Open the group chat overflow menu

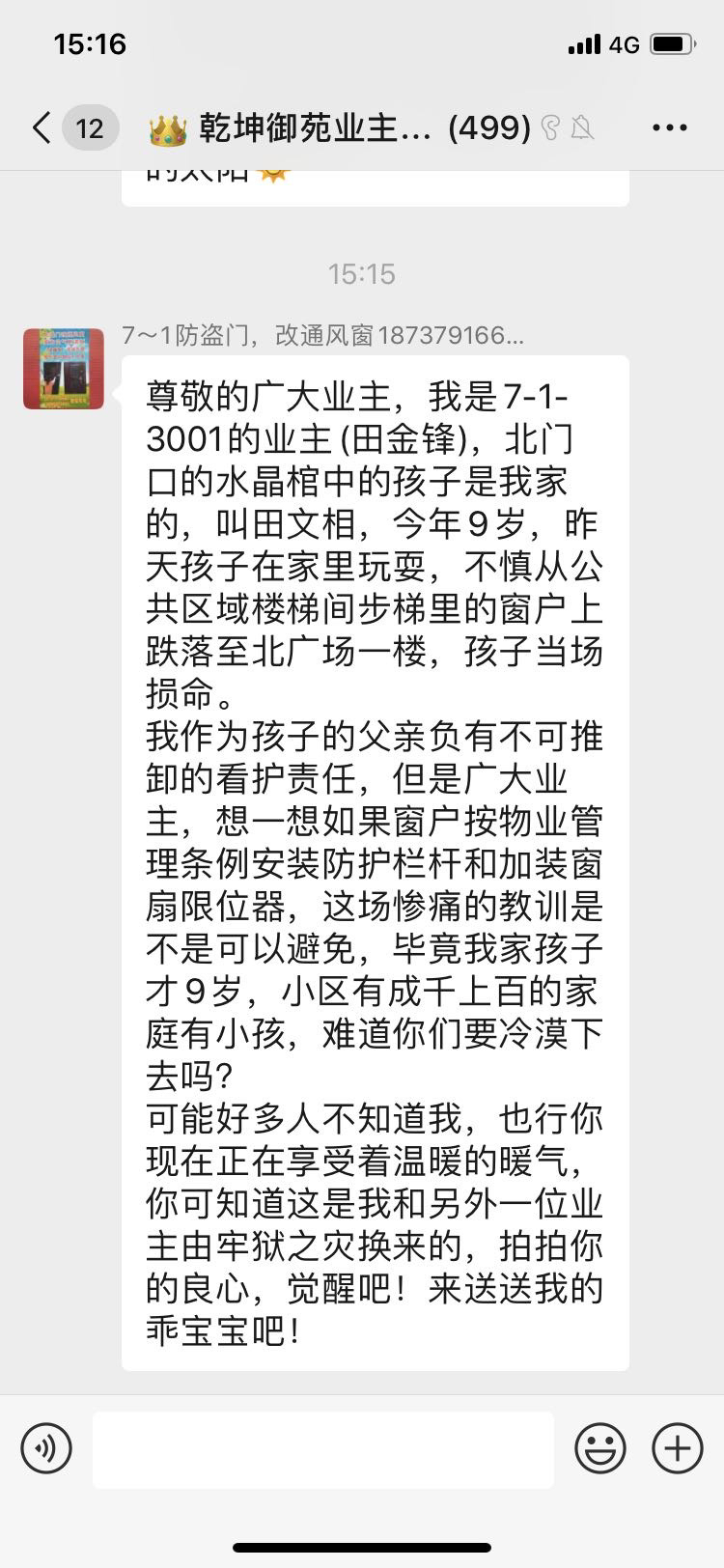tap(669, 127)
